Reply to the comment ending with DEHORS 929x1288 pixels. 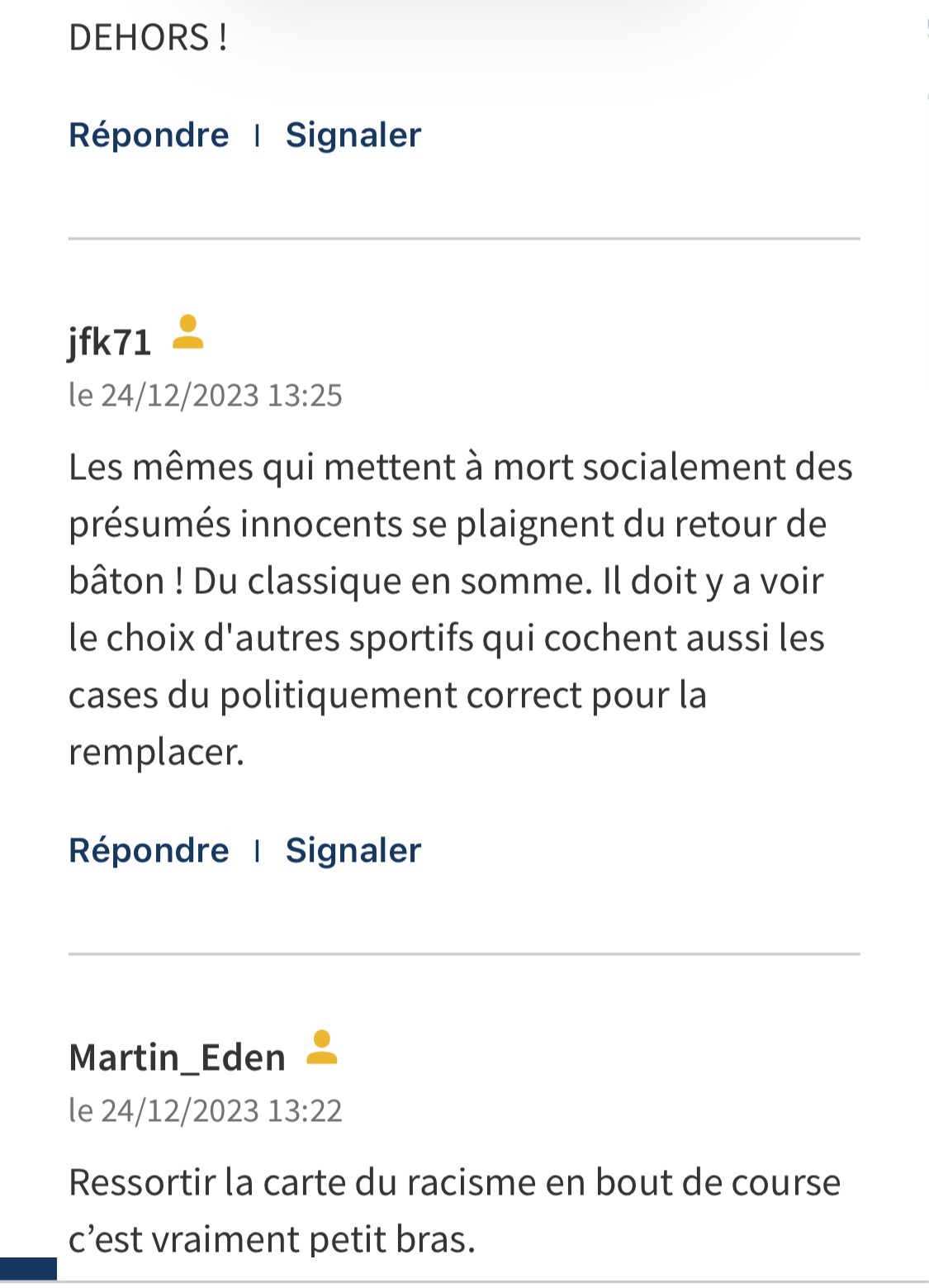click(x=149, y=135)
